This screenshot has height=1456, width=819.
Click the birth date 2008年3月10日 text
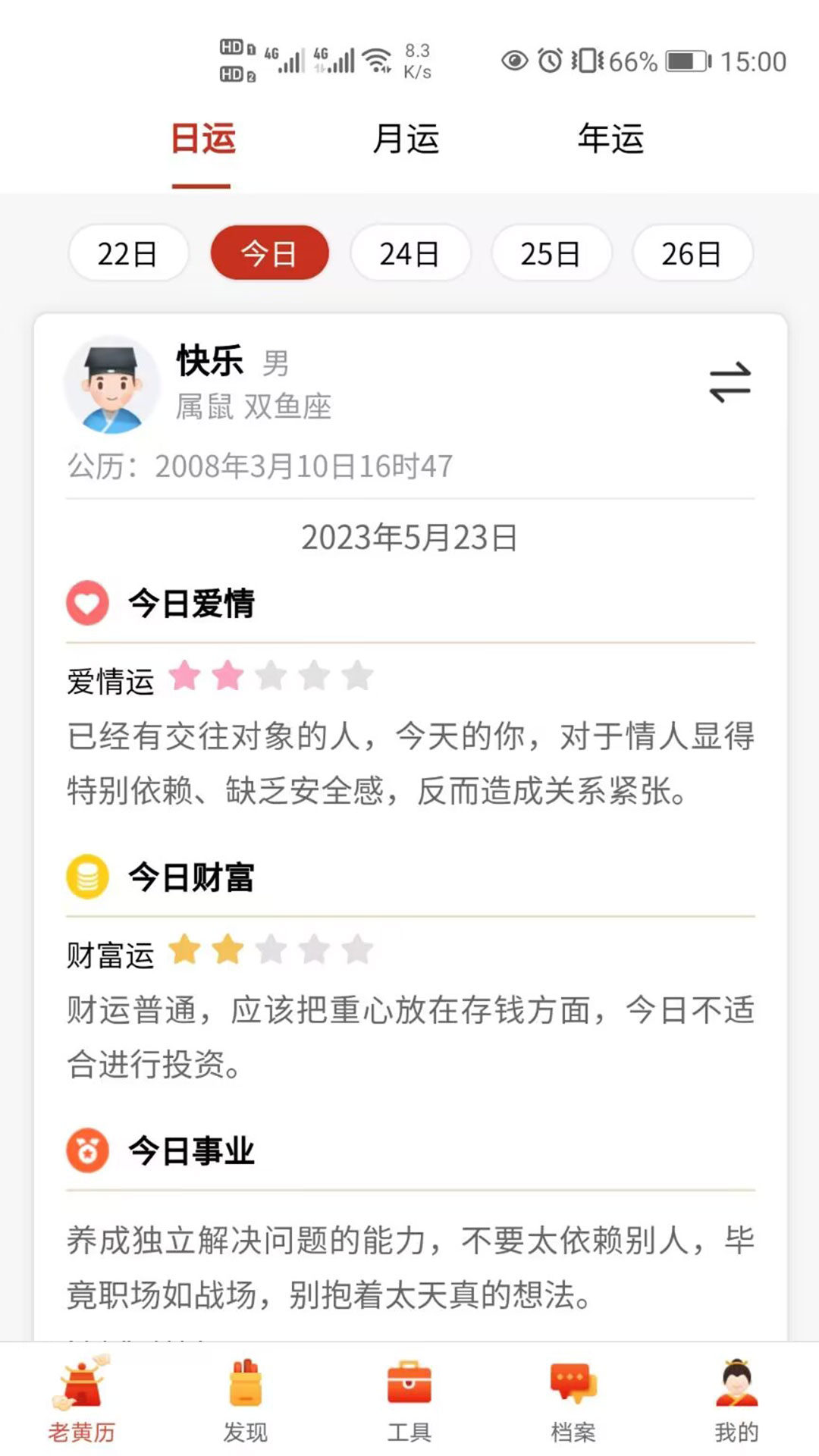pyautogui.click(x=303, y=465)
